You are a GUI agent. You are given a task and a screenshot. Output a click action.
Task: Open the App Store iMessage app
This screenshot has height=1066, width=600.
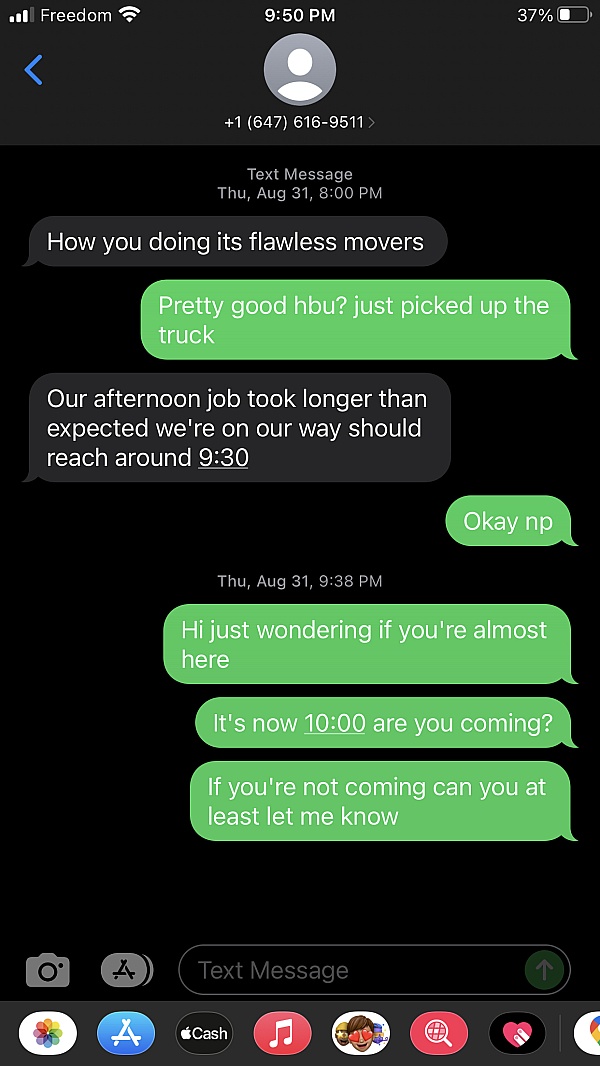(x=126, y=1033)
